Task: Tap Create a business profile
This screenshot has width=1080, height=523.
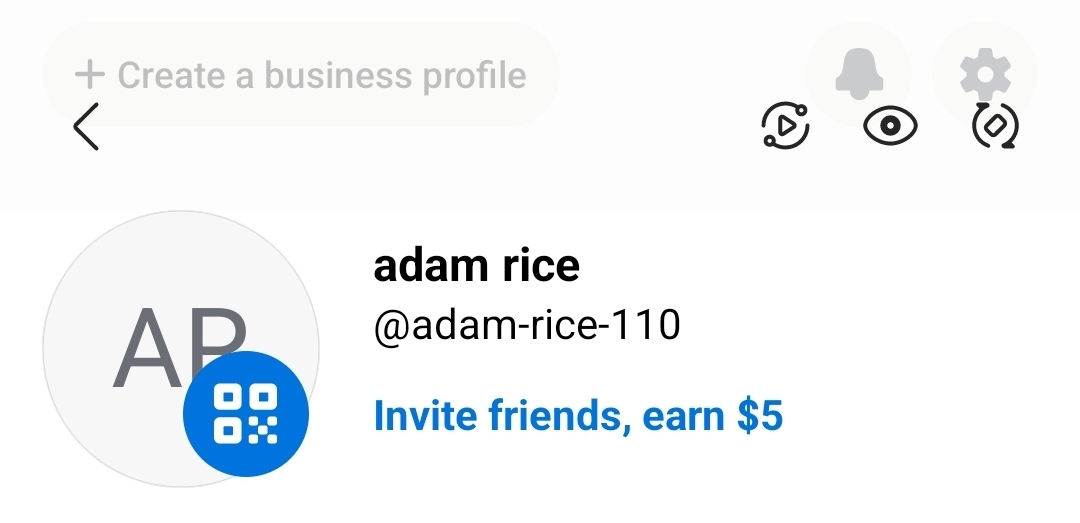Action: [x=300, y=74]
